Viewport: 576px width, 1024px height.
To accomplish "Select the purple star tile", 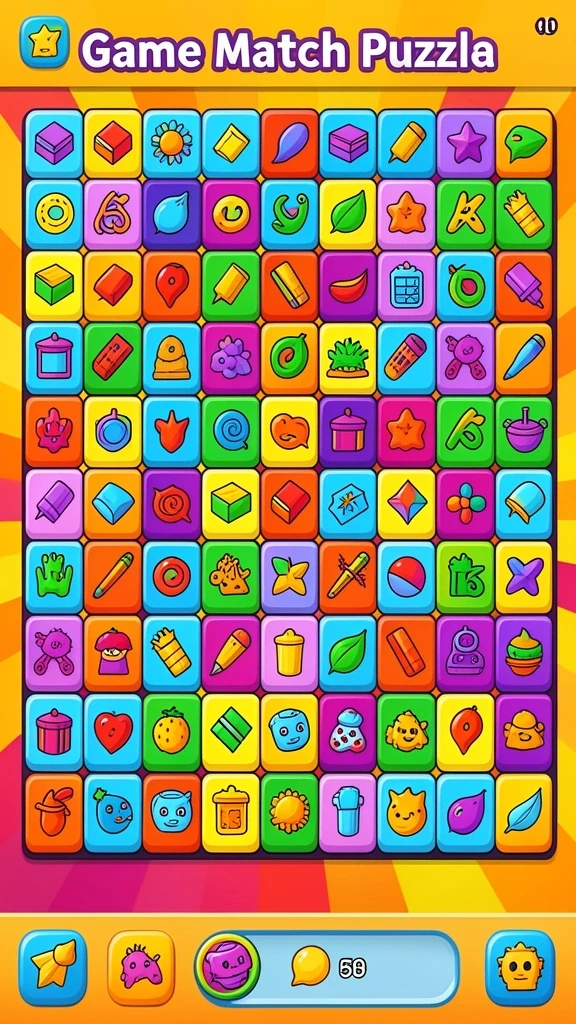I will pos(466,144).
